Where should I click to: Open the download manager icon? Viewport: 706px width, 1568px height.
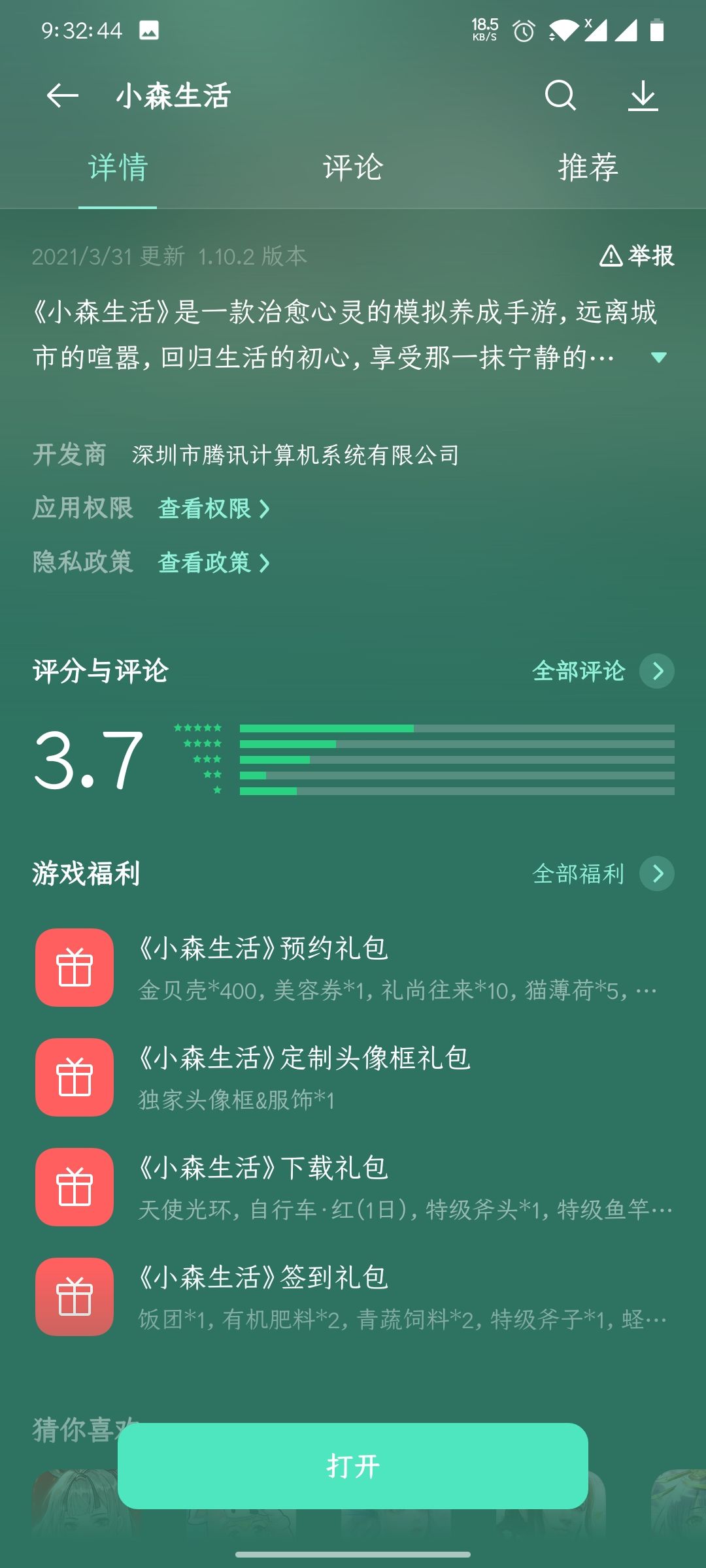click(x=643, y=97)
